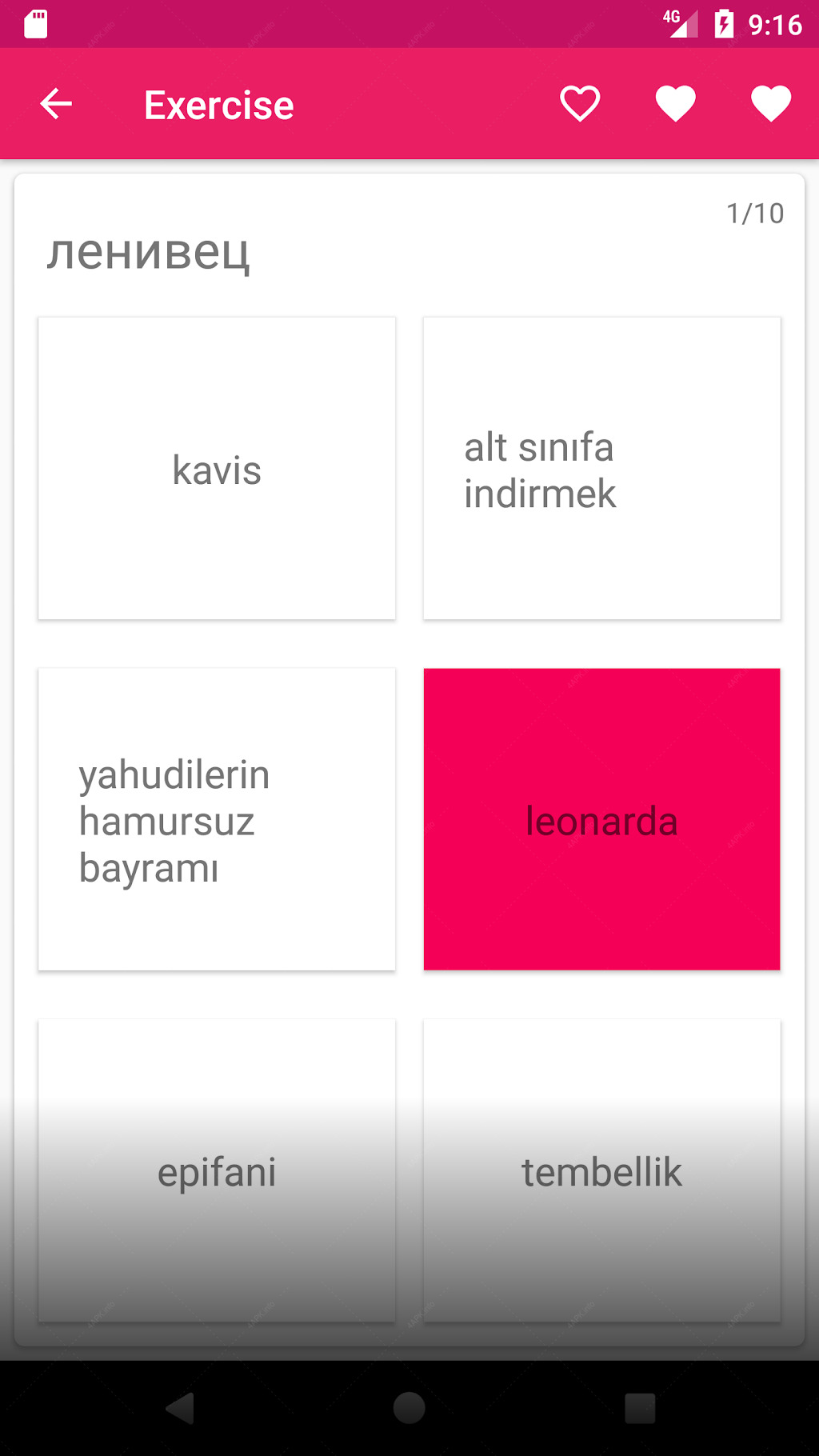The height and width of the screenshot is (1456, 819).
Task: Open recent apps from the navigation bar
Action: (x=640, y=1408)
